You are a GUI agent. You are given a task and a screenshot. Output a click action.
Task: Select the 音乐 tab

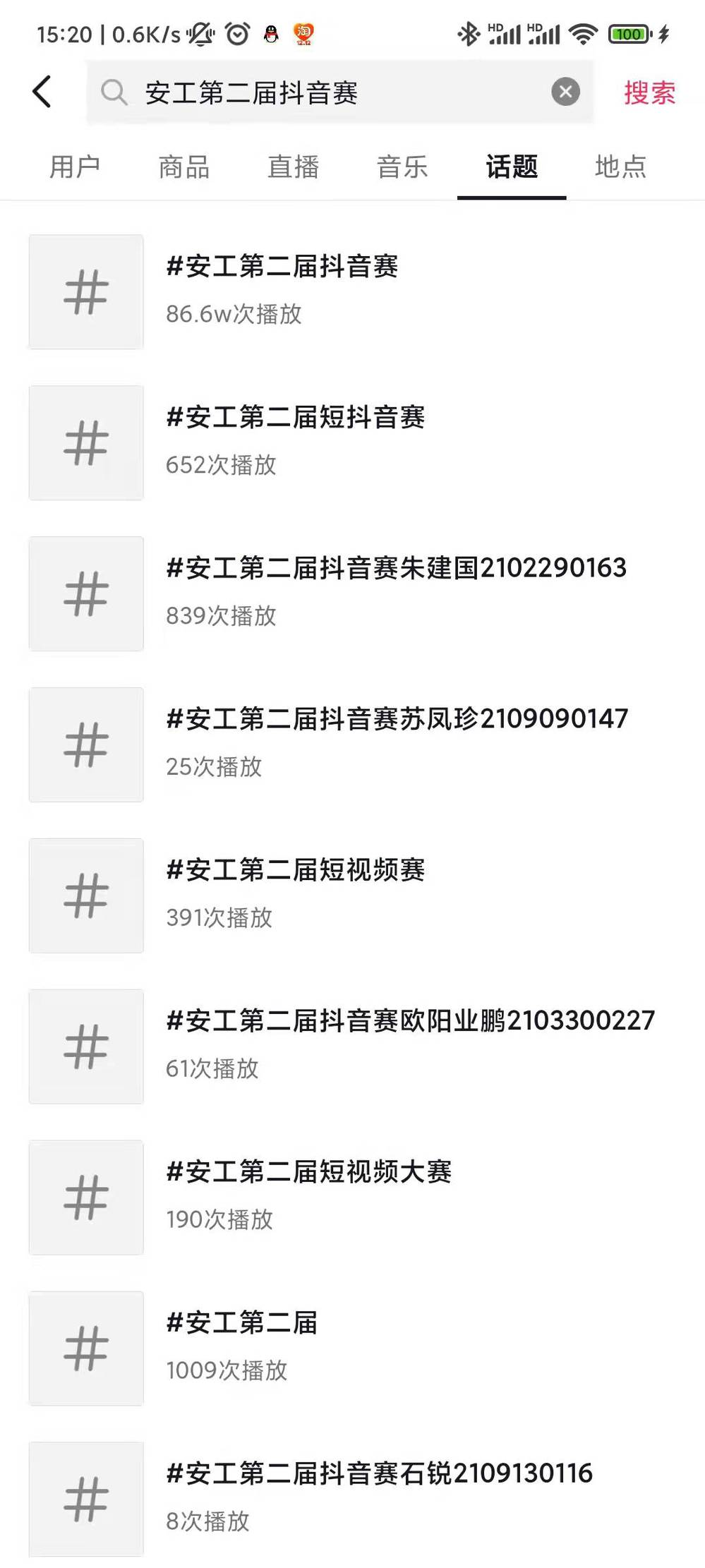[402, 167]
